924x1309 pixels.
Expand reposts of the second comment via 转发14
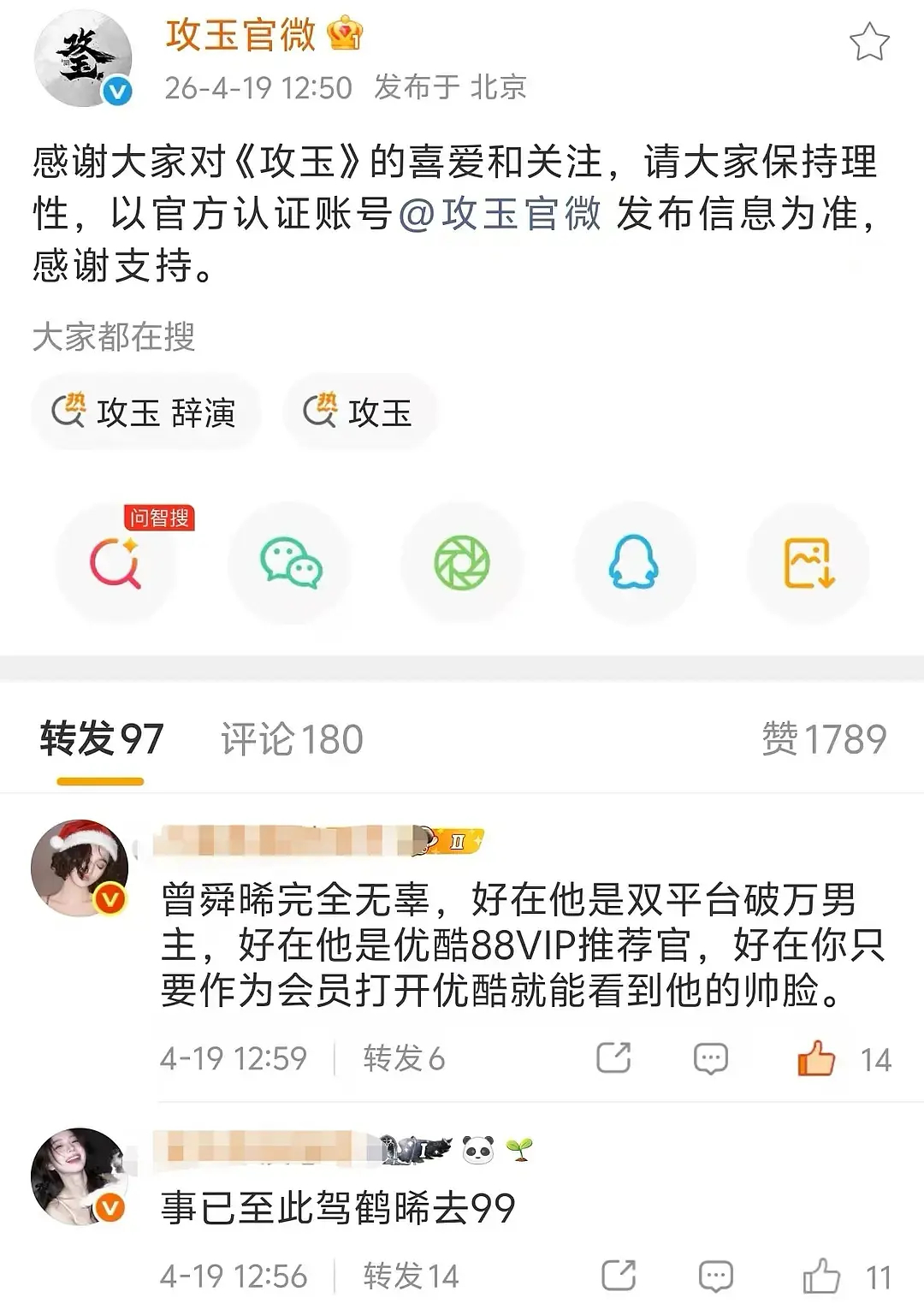412,1275
